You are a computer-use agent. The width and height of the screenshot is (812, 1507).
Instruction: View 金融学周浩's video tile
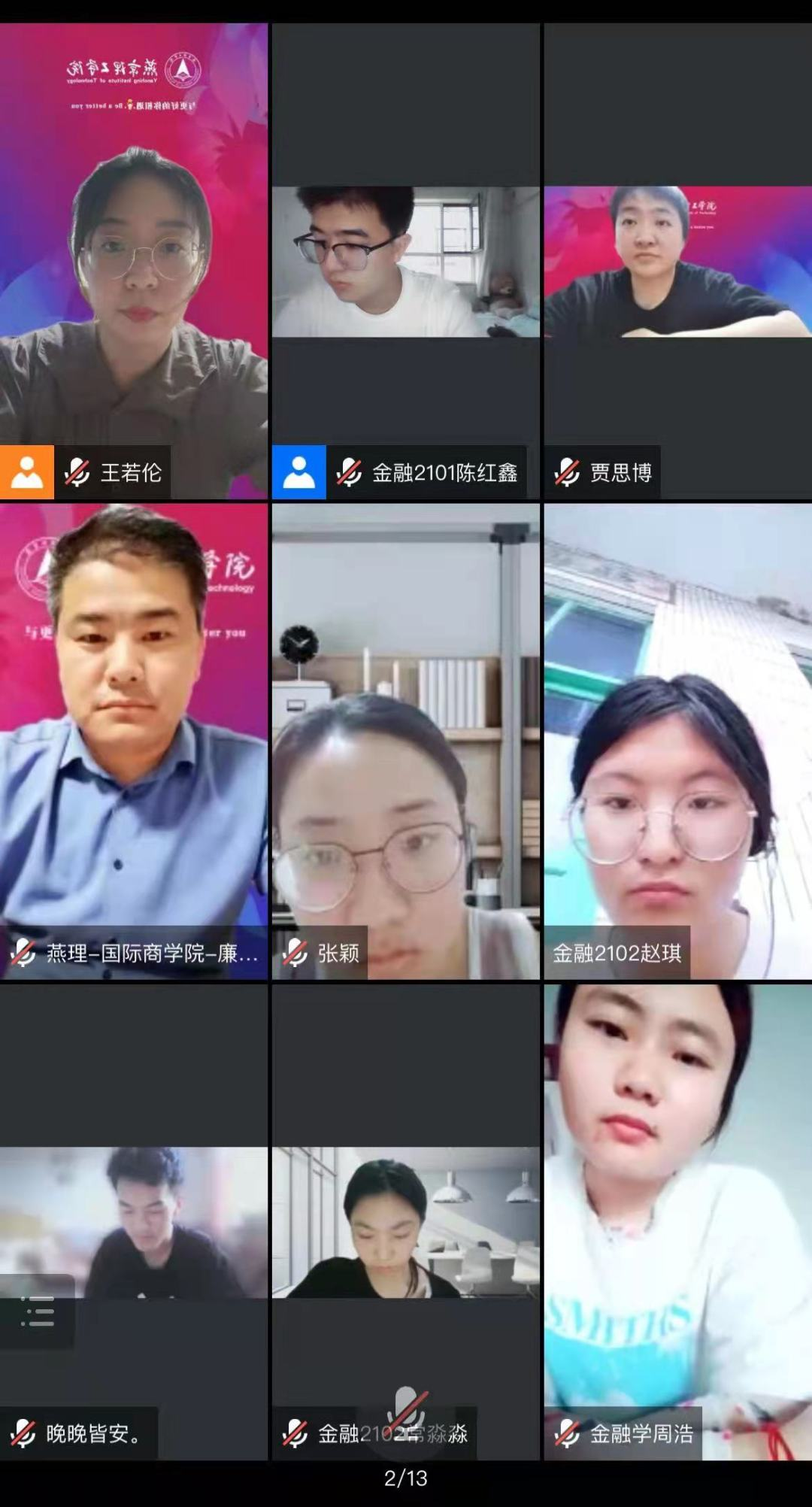click(677, 1222)
